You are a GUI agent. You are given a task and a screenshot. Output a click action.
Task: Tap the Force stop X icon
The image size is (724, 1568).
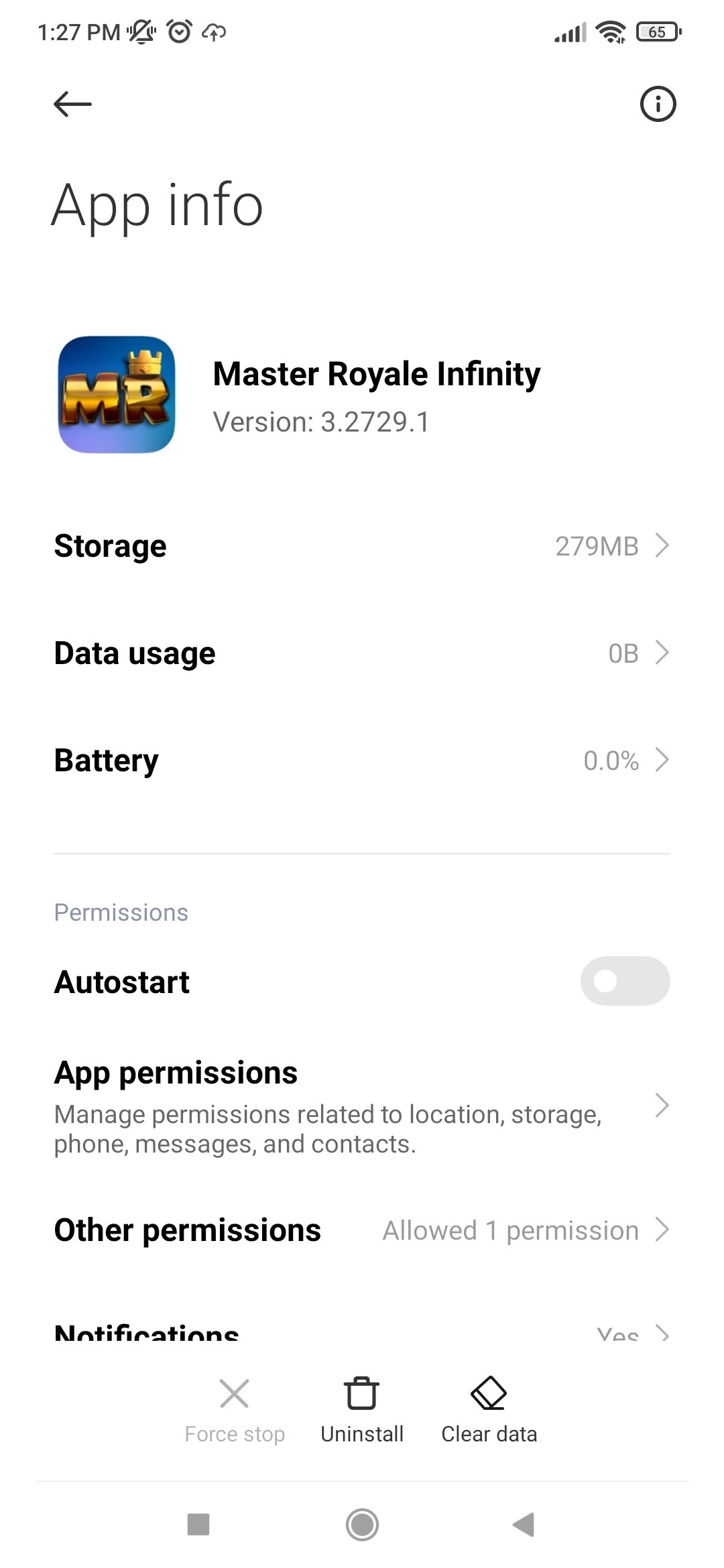[x=234, y=1392]
